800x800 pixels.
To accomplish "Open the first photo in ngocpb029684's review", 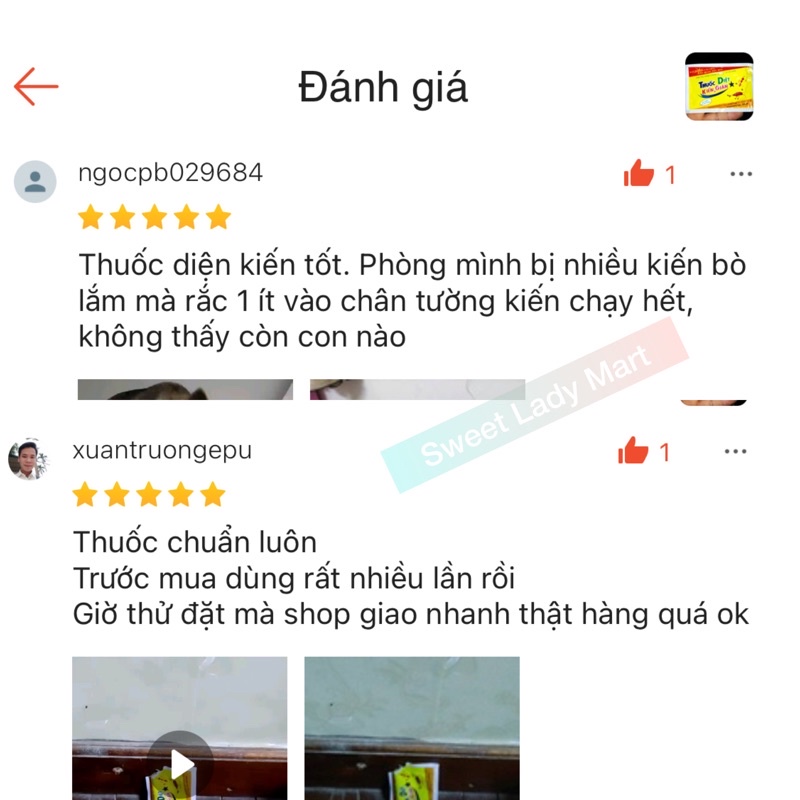I will 185,390.
